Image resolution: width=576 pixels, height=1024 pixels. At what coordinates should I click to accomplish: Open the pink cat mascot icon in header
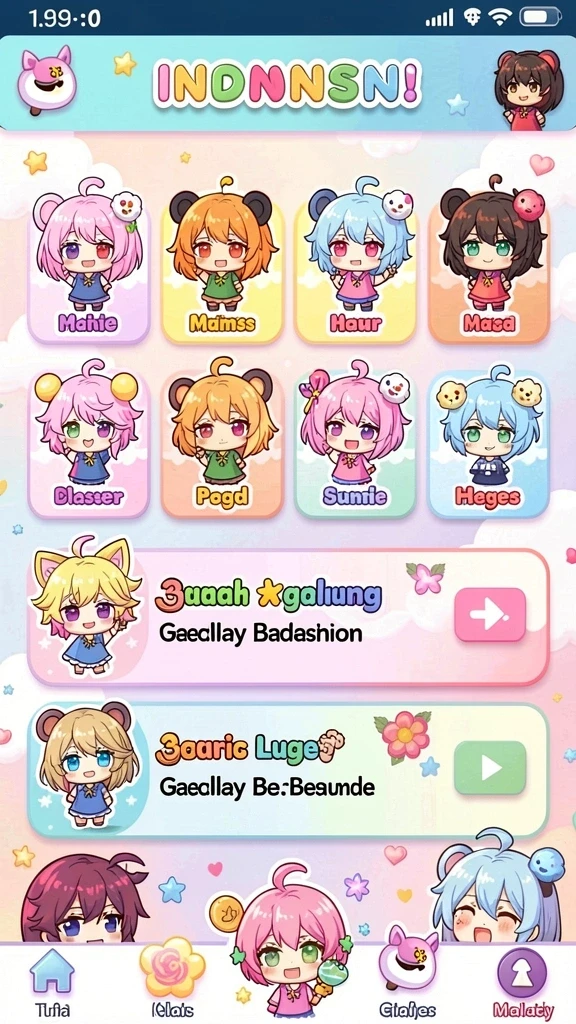click(46, 80)
